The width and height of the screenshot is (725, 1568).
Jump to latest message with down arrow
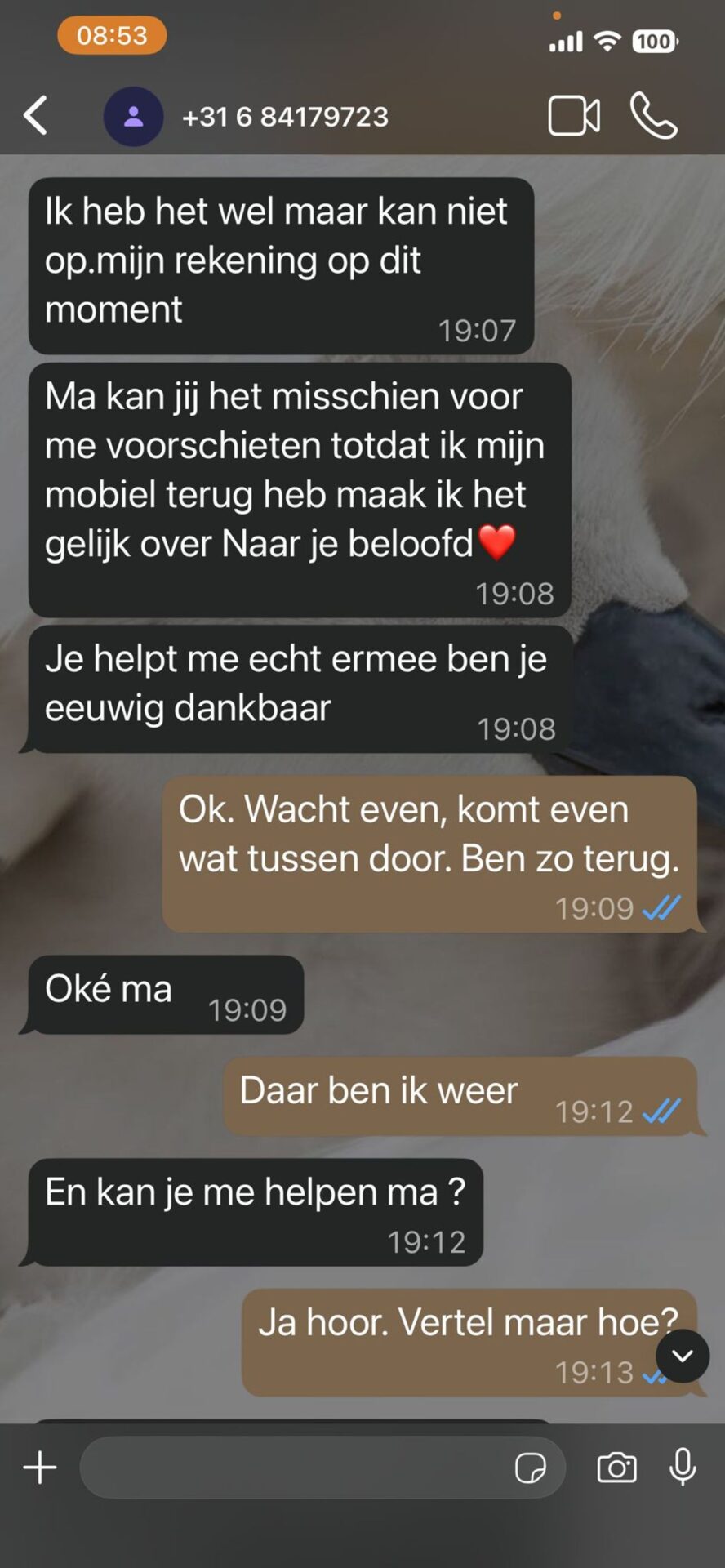[683, 1356]
